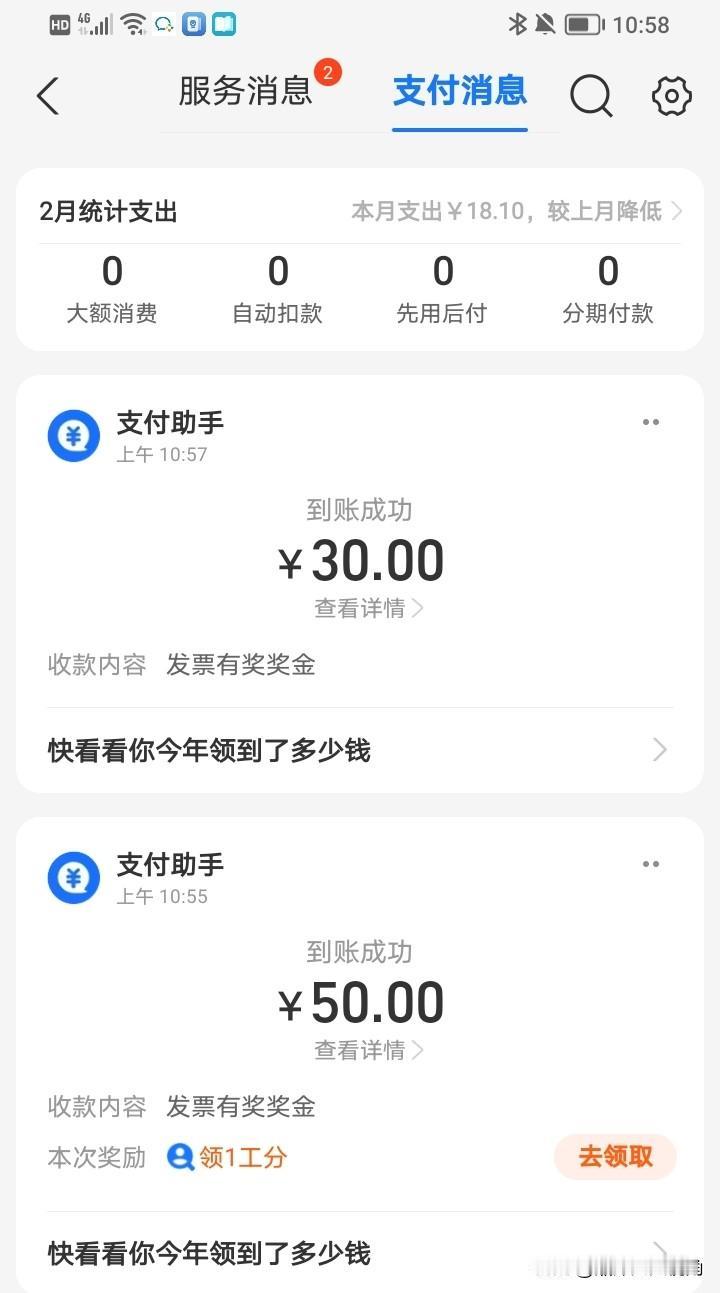View 查看详情 for the ¥50.00 payment

click(x=369, y=1050)
